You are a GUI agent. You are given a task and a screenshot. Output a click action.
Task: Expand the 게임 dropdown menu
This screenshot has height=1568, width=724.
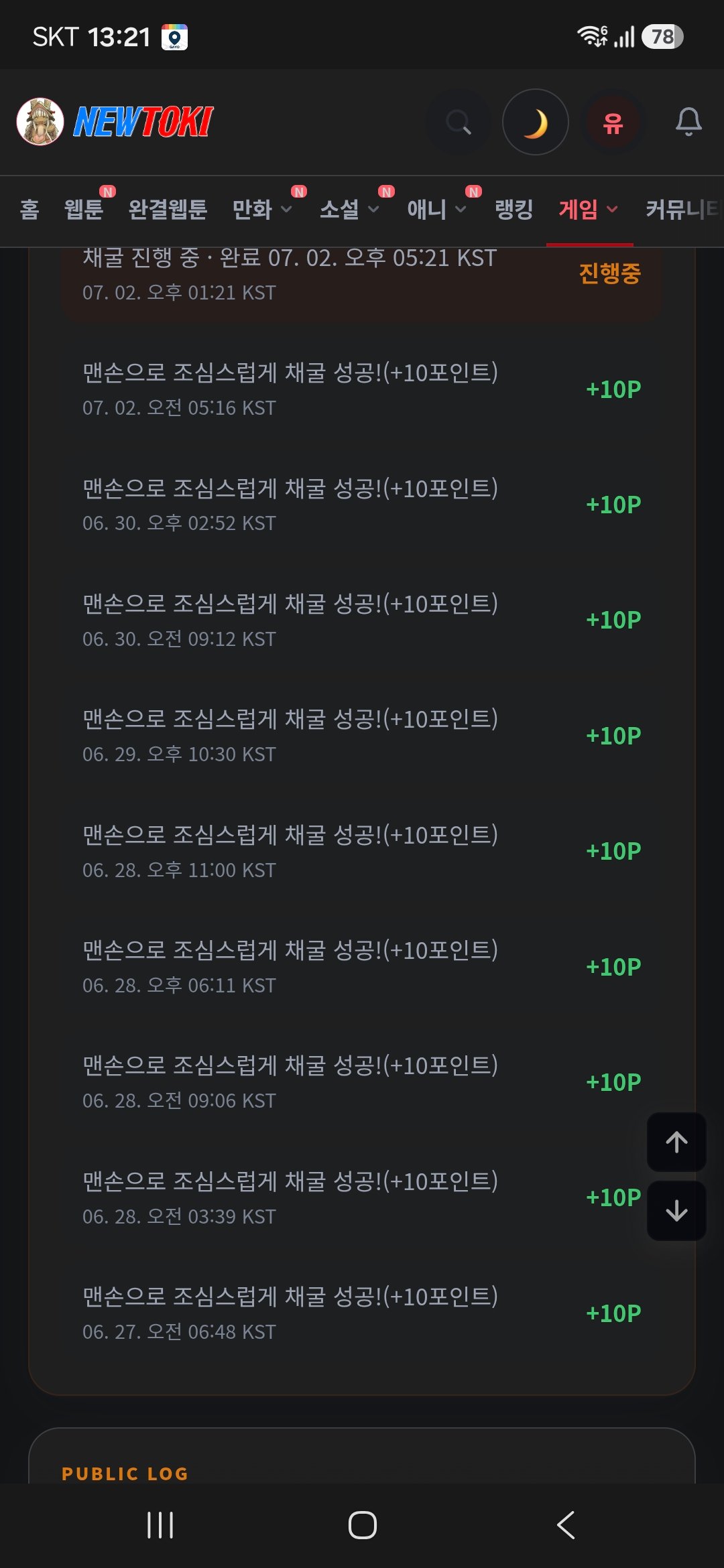click(589, 210)
